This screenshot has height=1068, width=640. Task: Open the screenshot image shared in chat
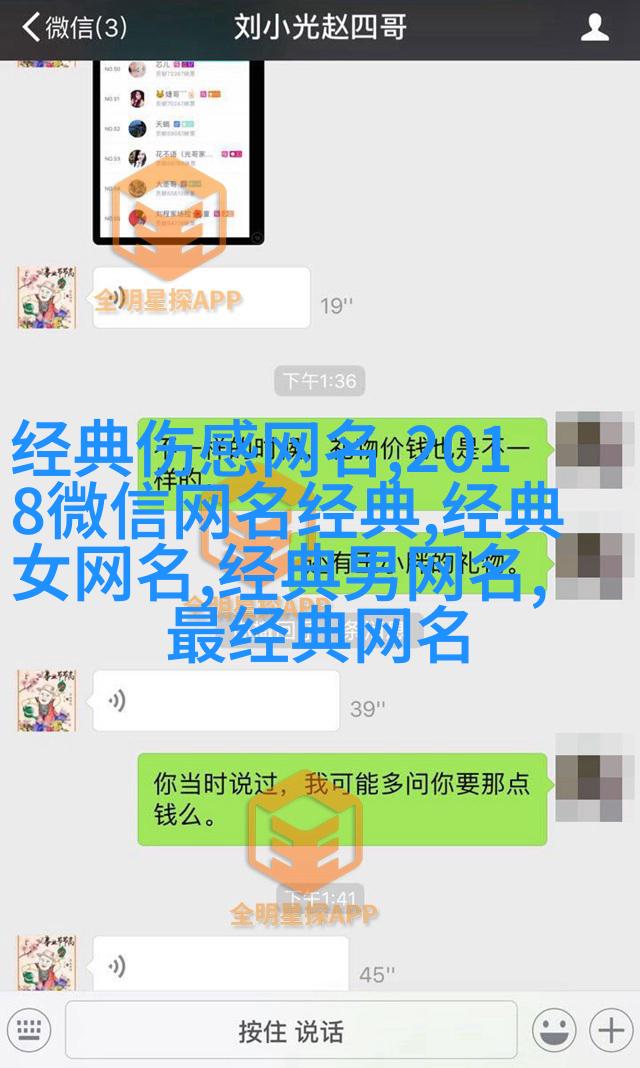(x=180, y=150)
